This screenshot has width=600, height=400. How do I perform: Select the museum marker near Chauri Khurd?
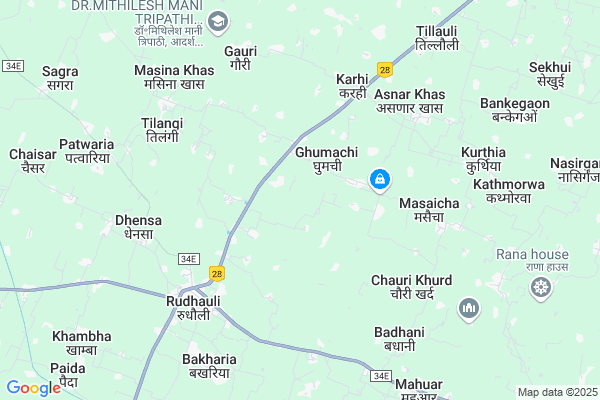(468, 310)
